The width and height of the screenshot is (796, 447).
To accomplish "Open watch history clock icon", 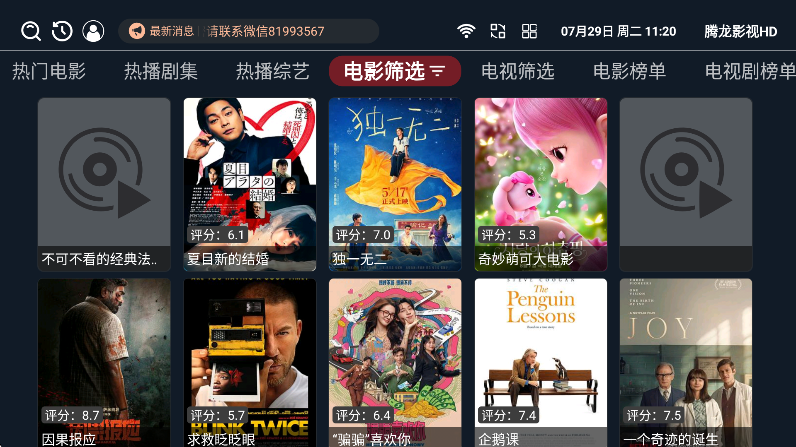I will click(x=62, y=31).
